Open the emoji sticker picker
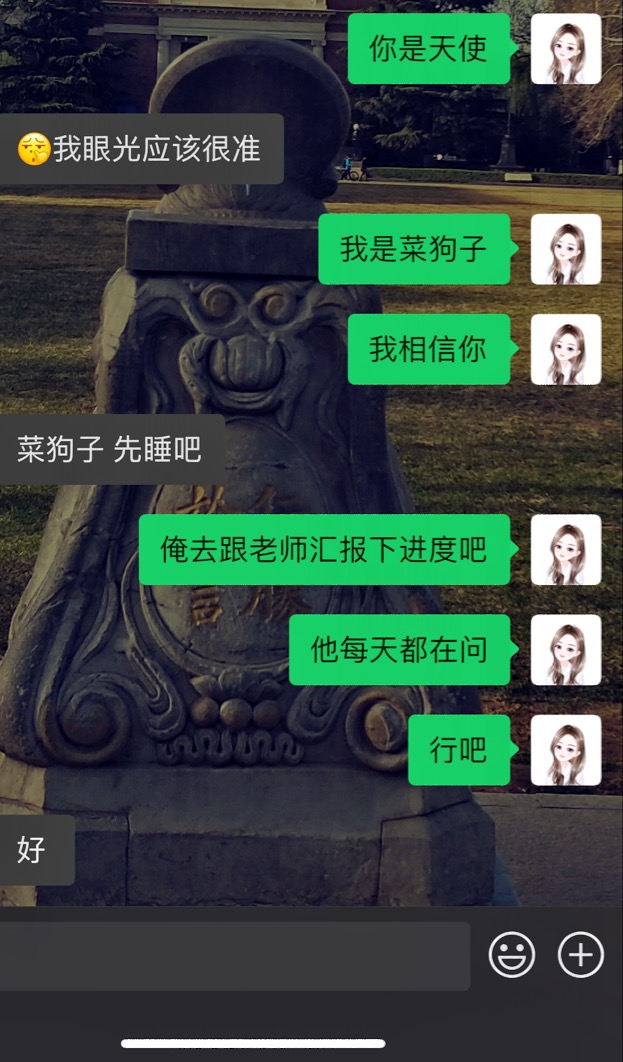This screenshot has width=623, height=1062. click(x=511, y=955)
